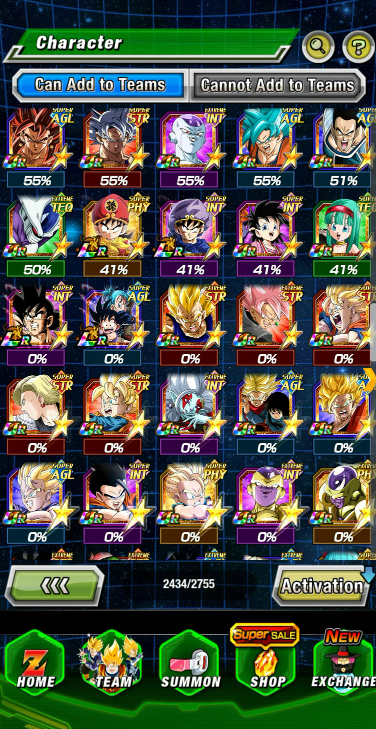Tap the back triple-arrow button

point(55,585)
